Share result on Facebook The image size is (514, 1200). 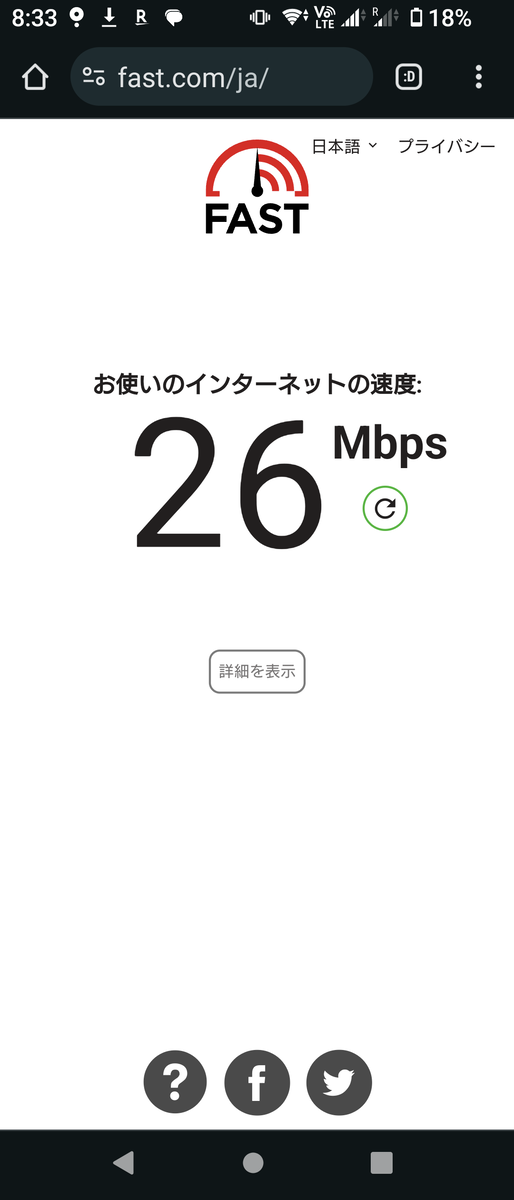click(x=257, y=1082)
